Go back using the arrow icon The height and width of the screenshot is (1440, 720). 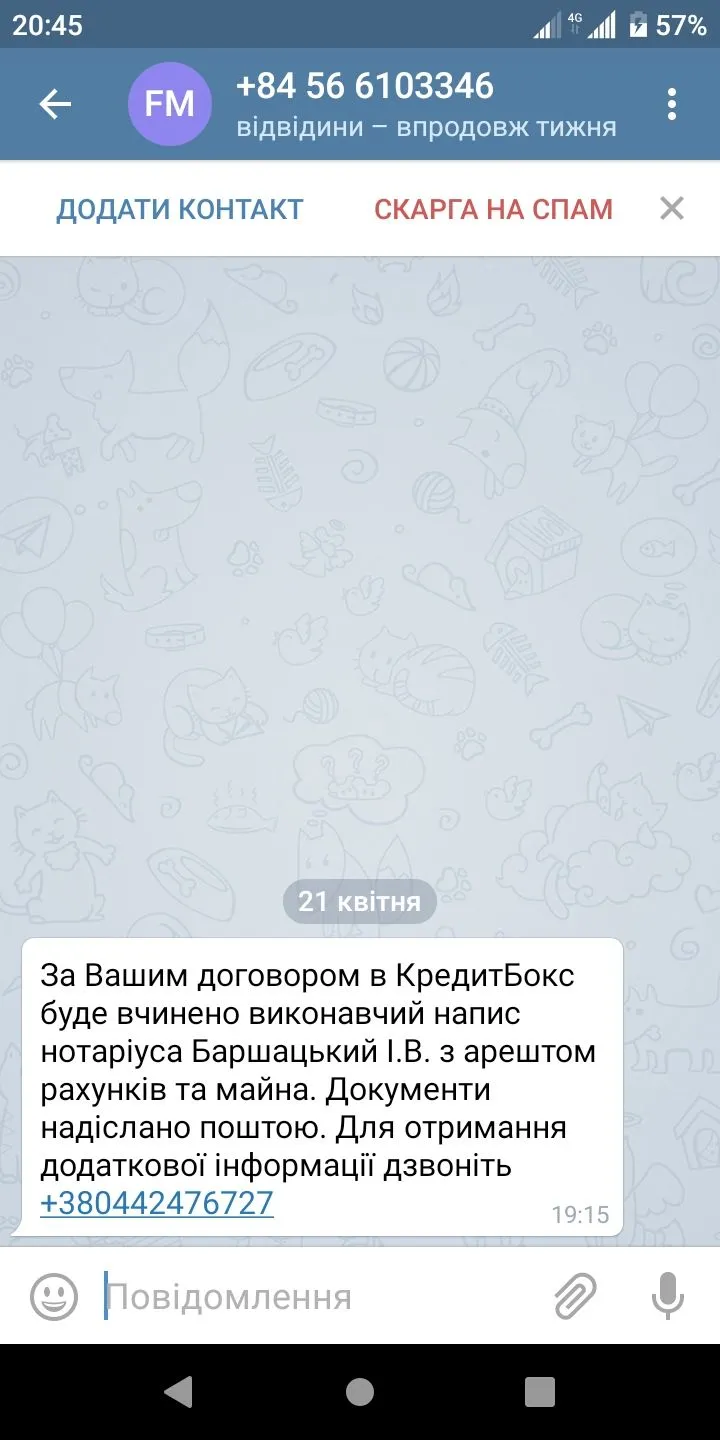(55, 104)
